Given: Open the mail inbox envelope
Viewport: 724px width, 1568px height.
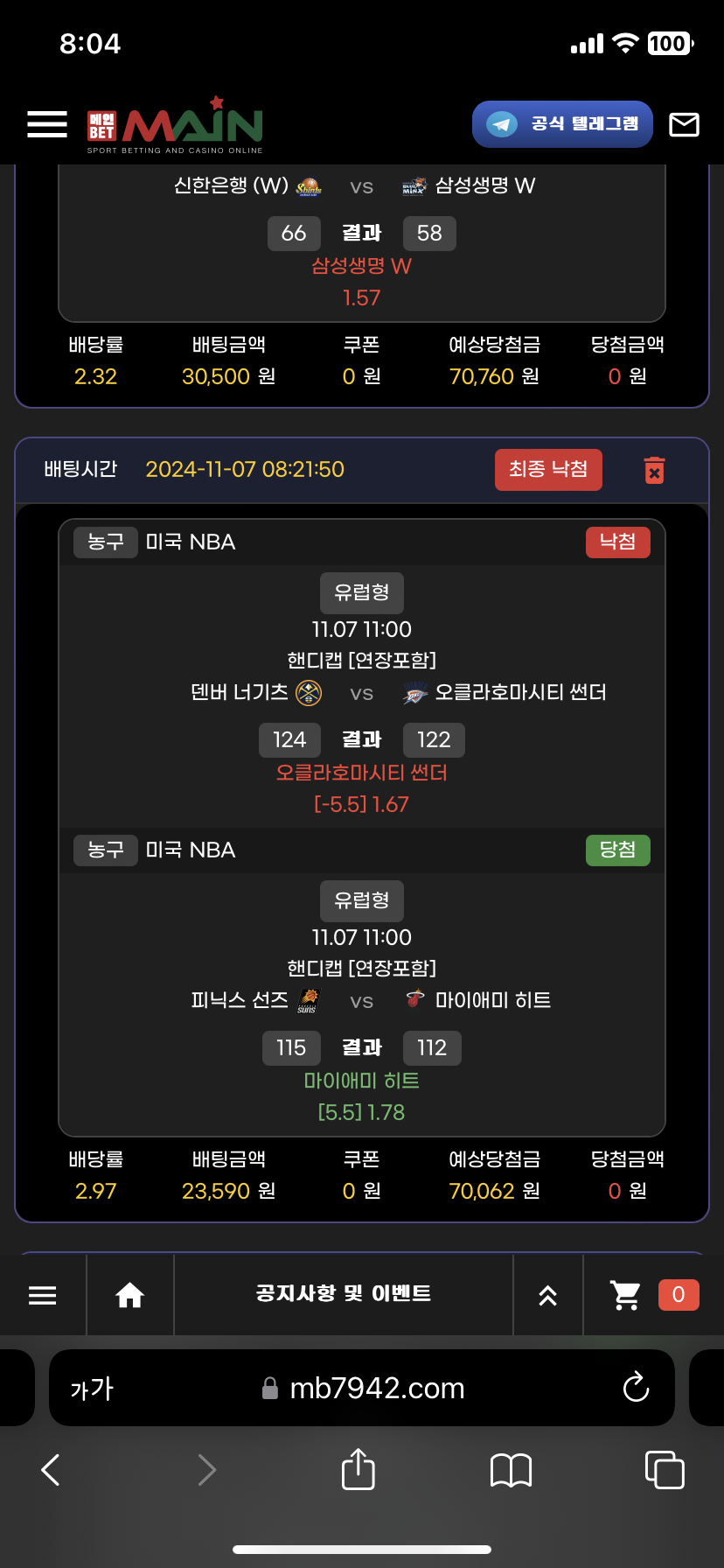Looking at the screenshot, I should click(x=684, y=125).
